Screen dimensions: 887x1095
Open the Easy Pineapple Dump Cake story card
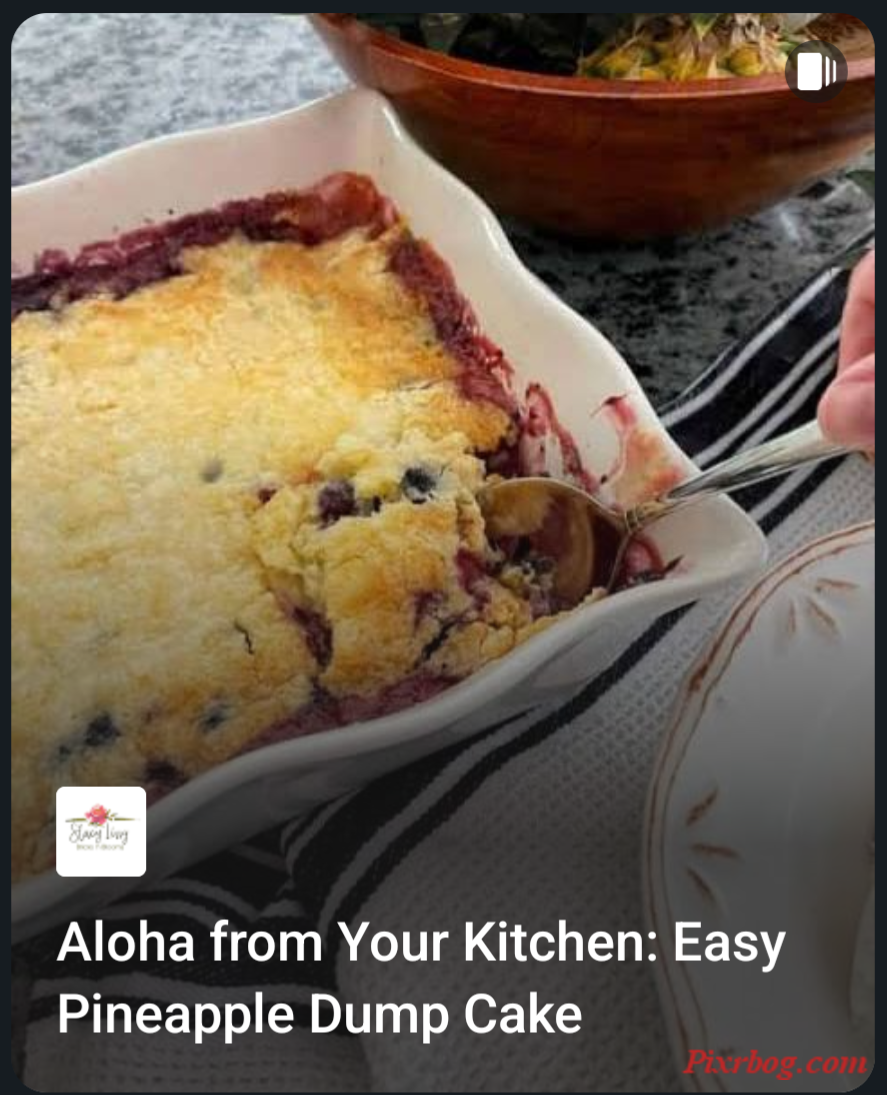tap(420, 978)
